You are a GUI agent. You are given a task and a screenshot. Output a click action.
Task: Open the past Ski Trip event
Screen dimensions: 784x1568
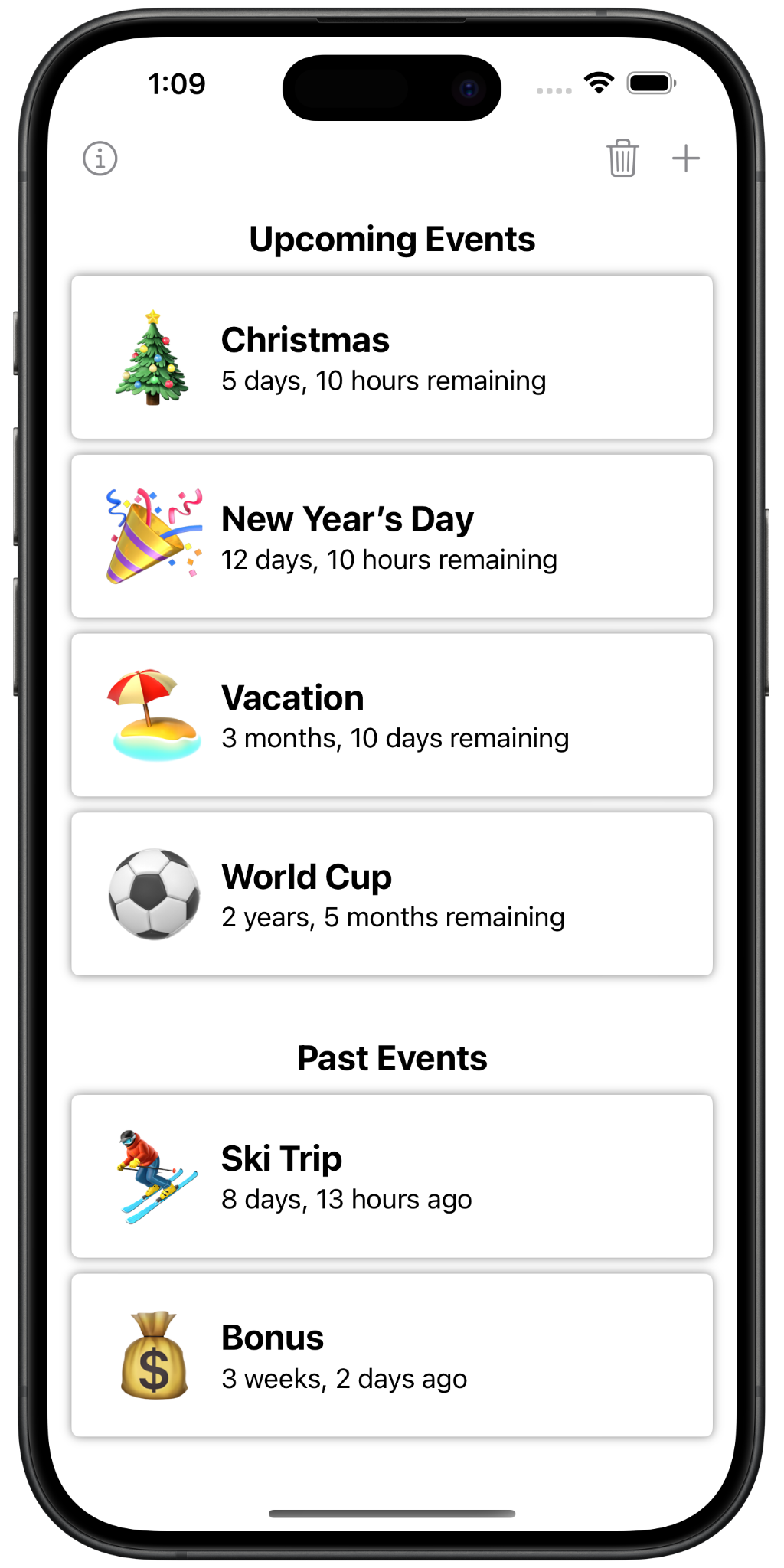(392, 1176)
